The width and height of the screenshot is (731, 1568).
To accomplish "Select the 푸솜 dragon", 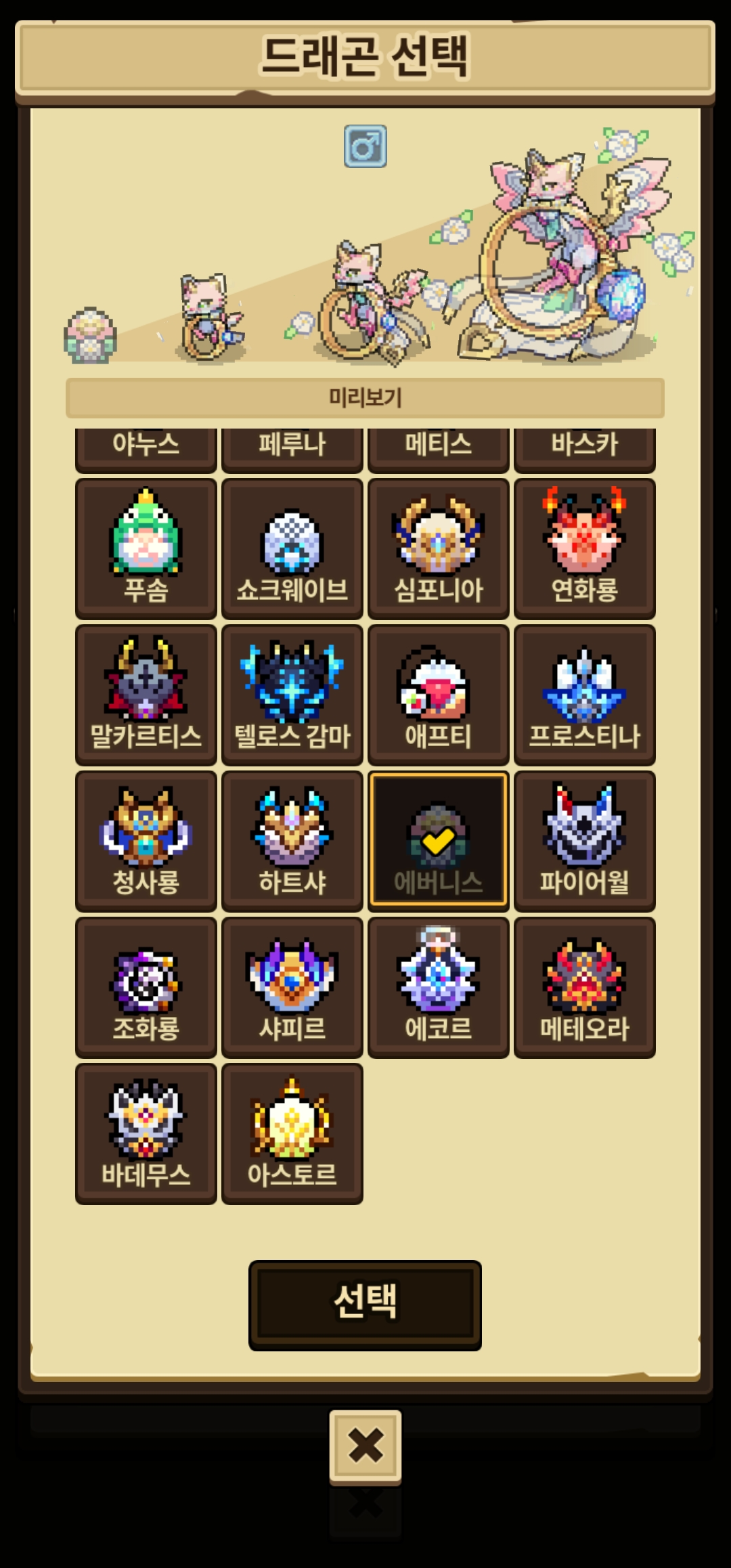I will 146,548.
